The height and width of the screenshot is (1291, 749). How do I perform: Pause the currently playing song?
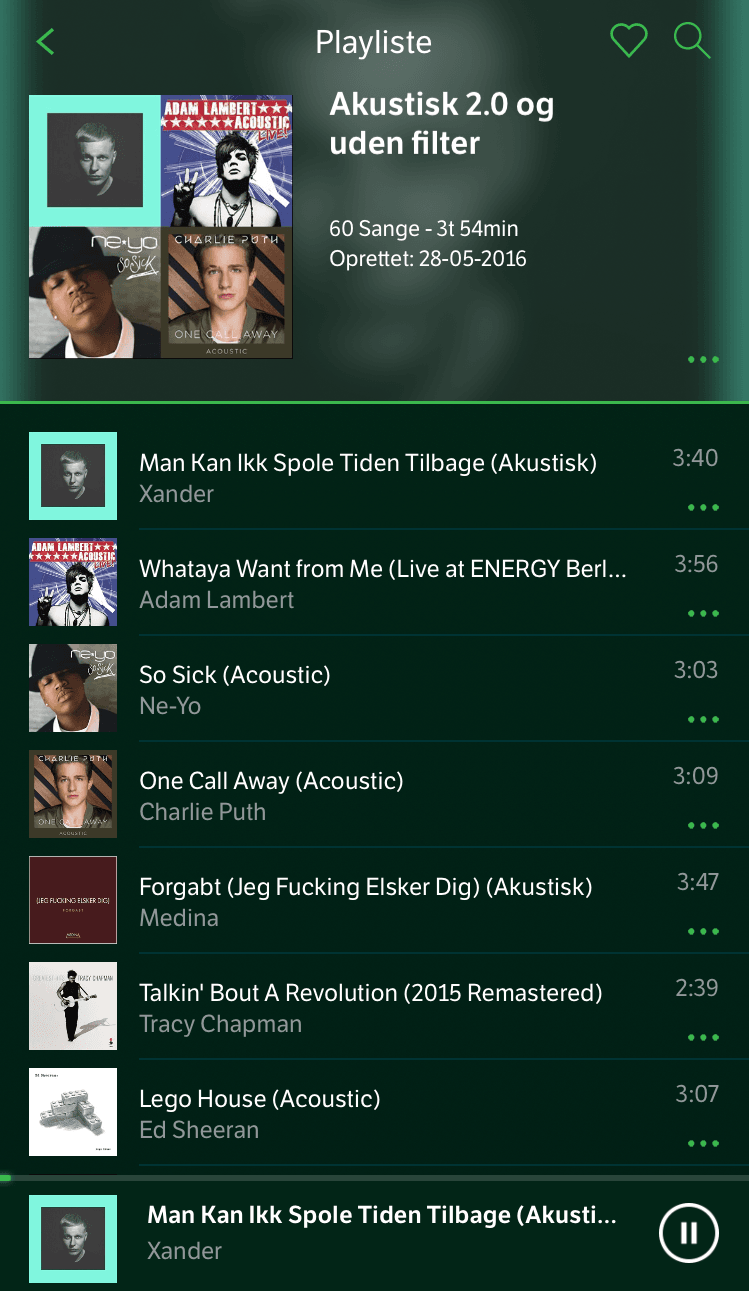point(687,1233)
